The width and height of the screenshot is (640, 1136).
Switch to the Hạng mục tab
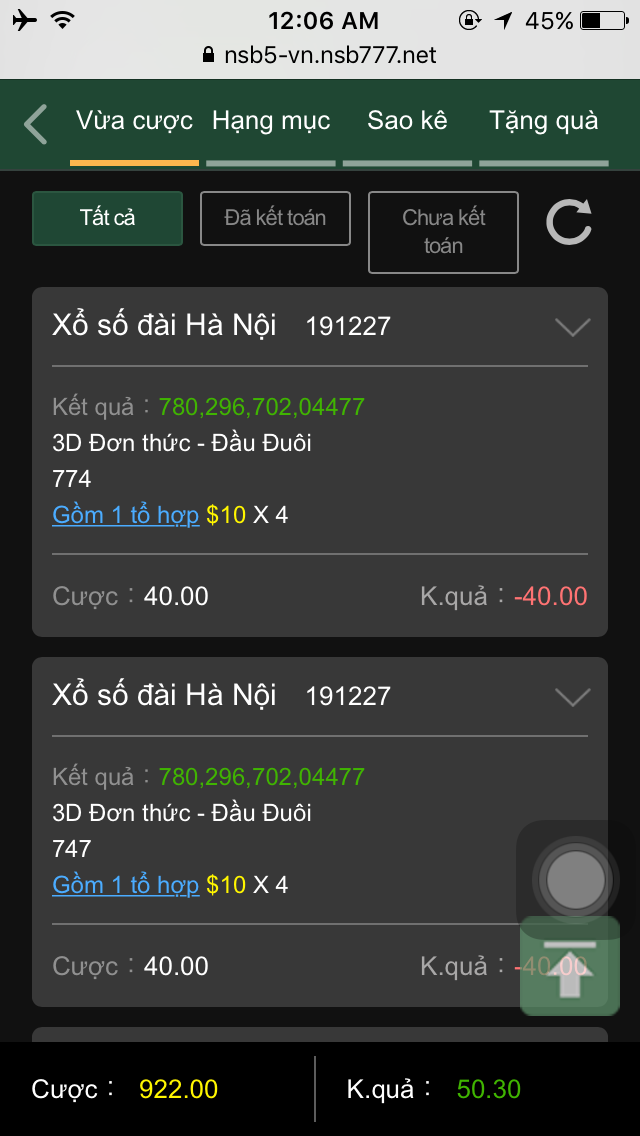click(x=271, y=122)
